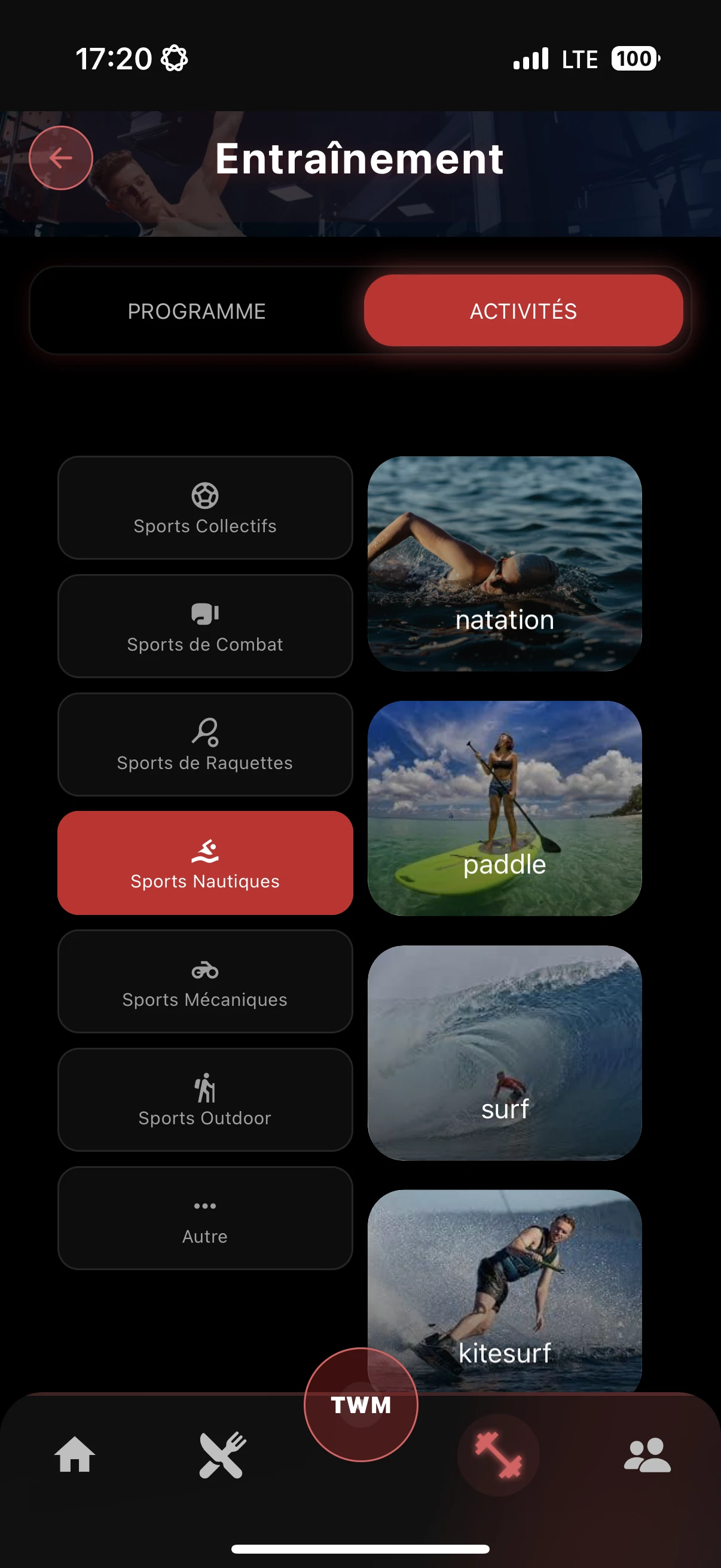Screen dimensions: 721x1568
Task: Open the surf activity card
Action: click(x=505, y=1053)
